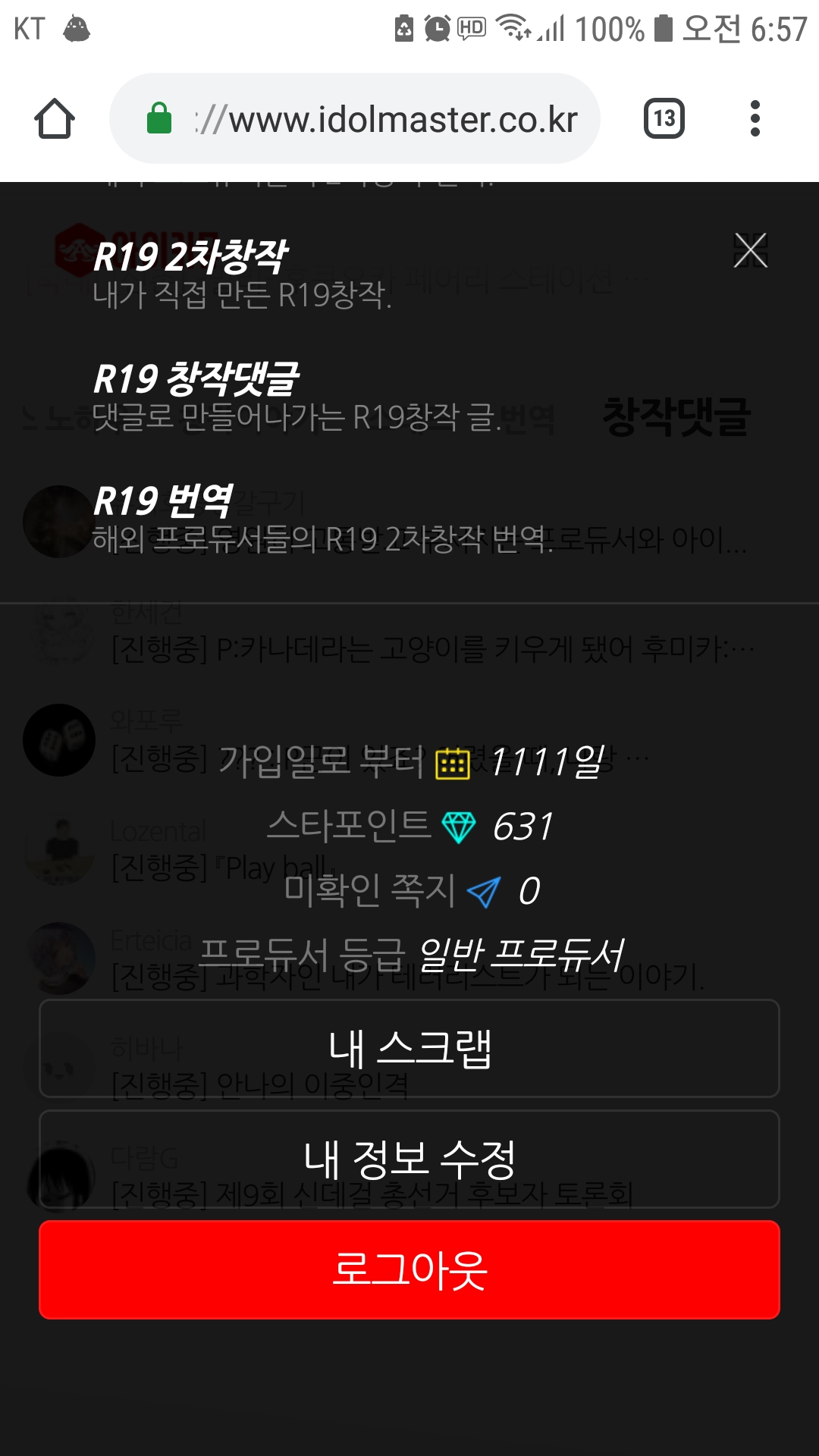Open R19 2차창작 board
The width and height of the screenshot is (819, 1456).
190,256
